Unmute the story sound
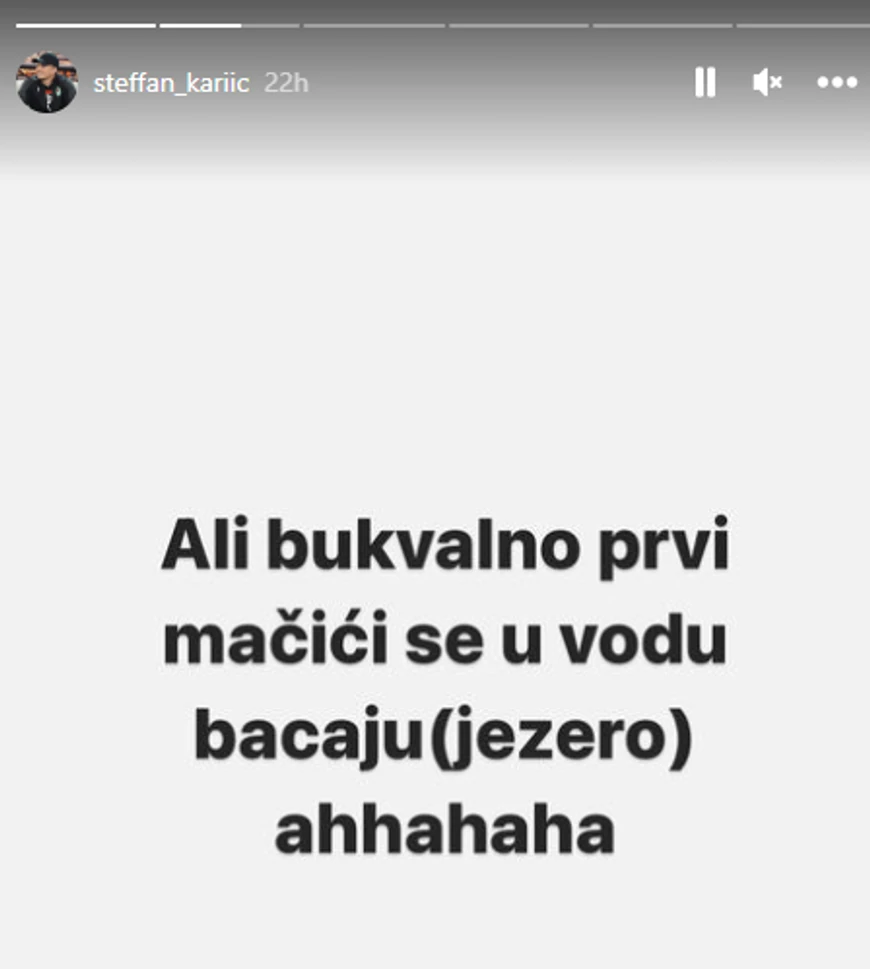This screenshot has height=969, width=870. coord(767,83)
